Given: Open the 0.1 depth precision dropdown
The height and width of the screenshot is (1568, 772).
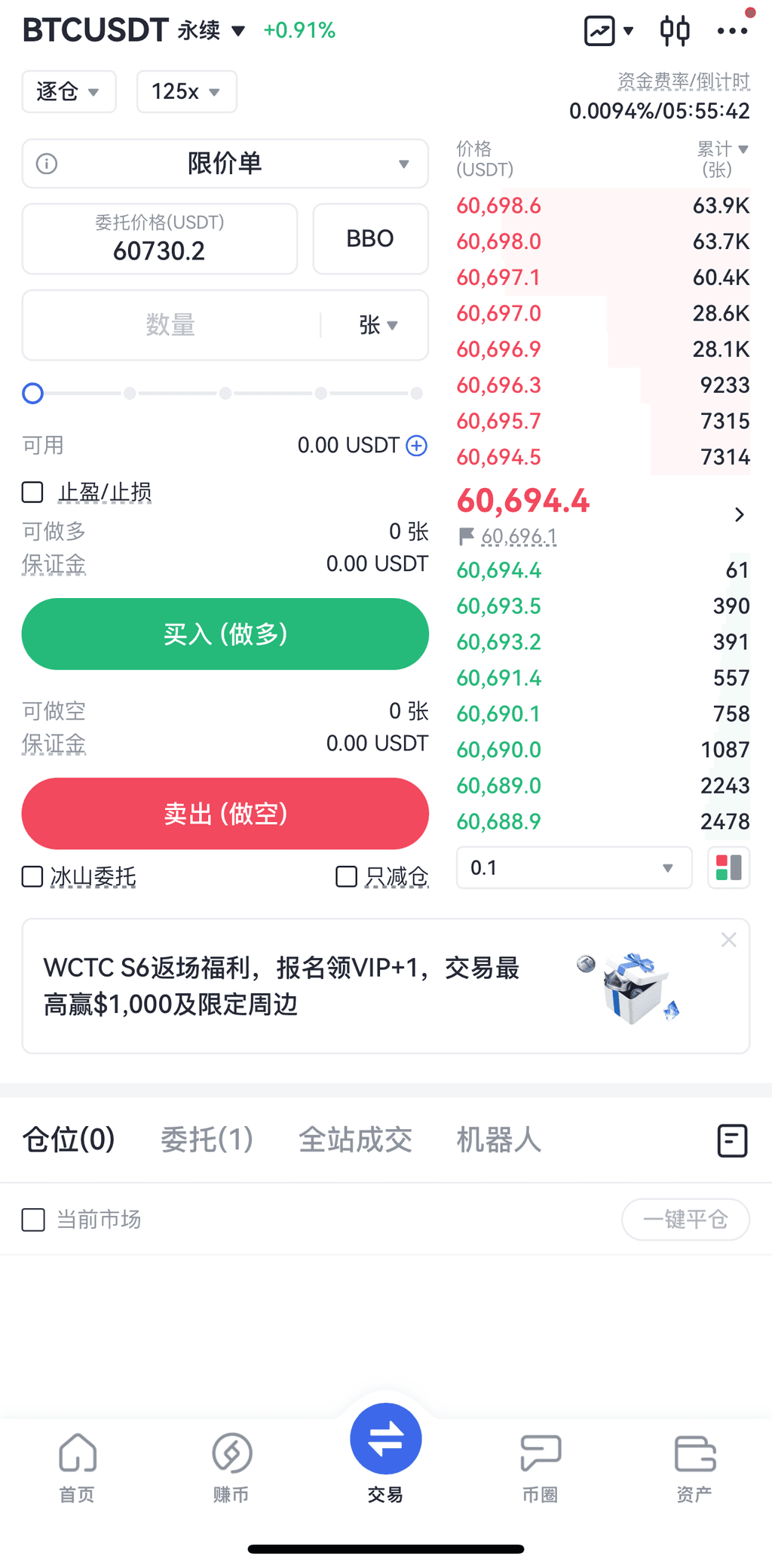Looking at the screenshot, I should tap(573, 867).
